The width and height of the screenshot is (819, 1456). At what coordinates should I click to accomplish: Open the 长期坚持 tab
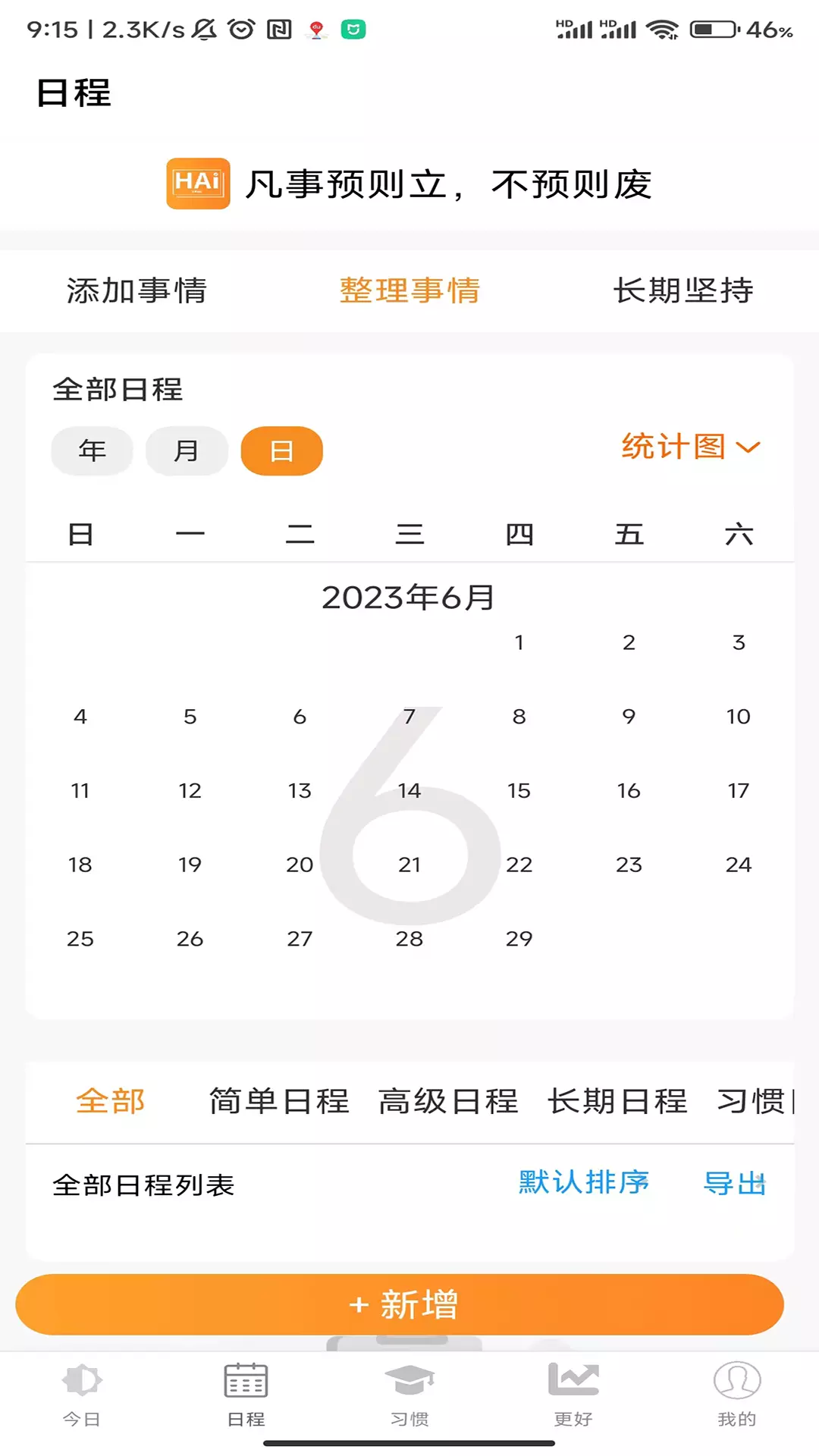pos(682,290)
